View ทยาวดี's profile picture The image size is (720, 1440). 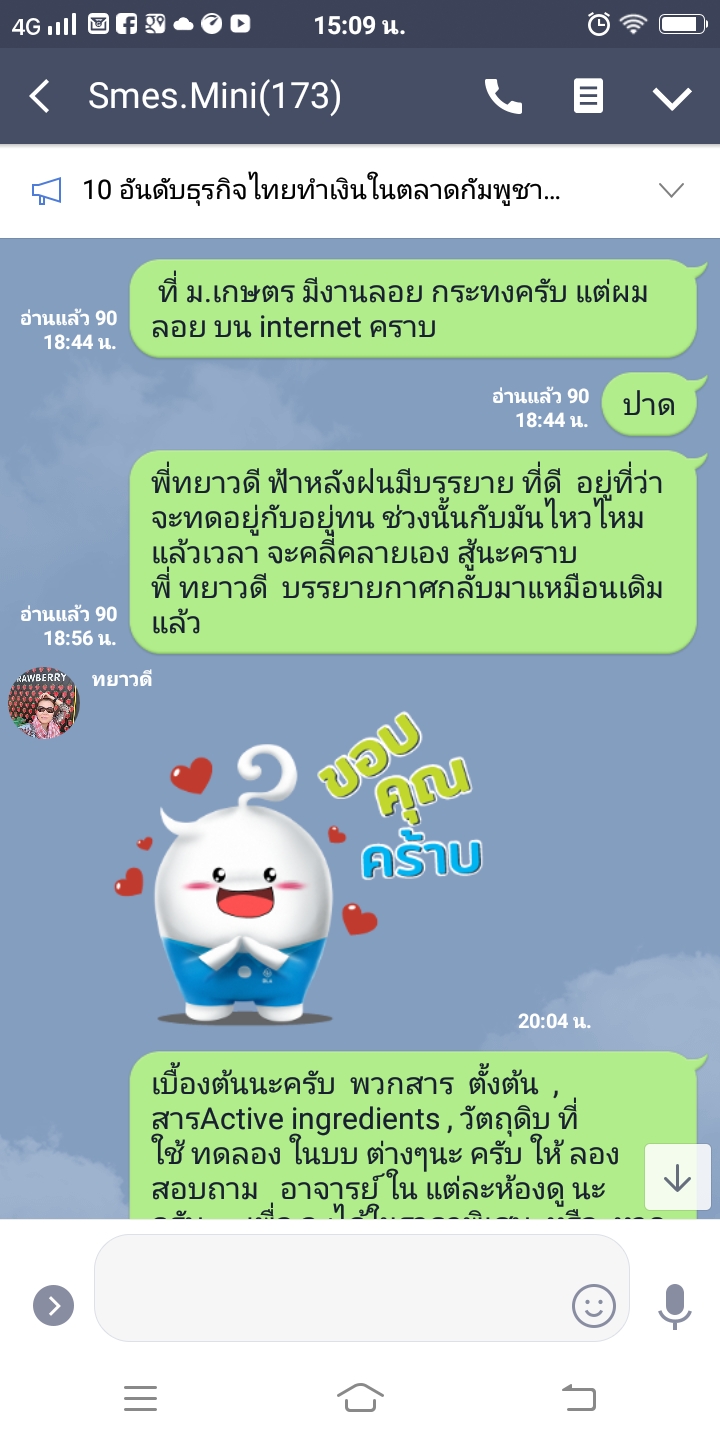[44, 703]
